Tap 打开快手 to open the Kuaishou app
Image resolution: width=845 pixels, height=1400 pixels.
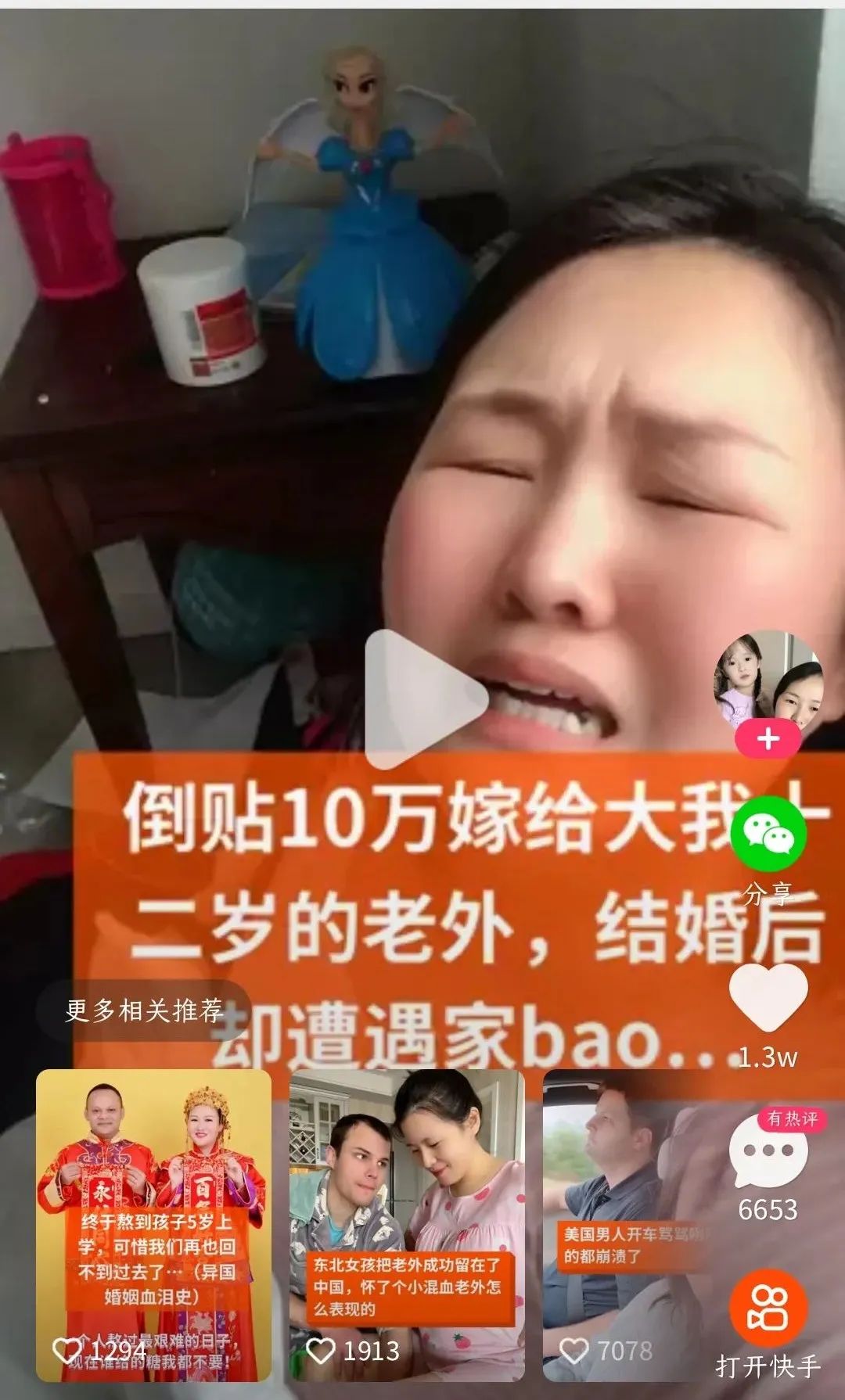pyautogui.click(x=768, y=1325)
